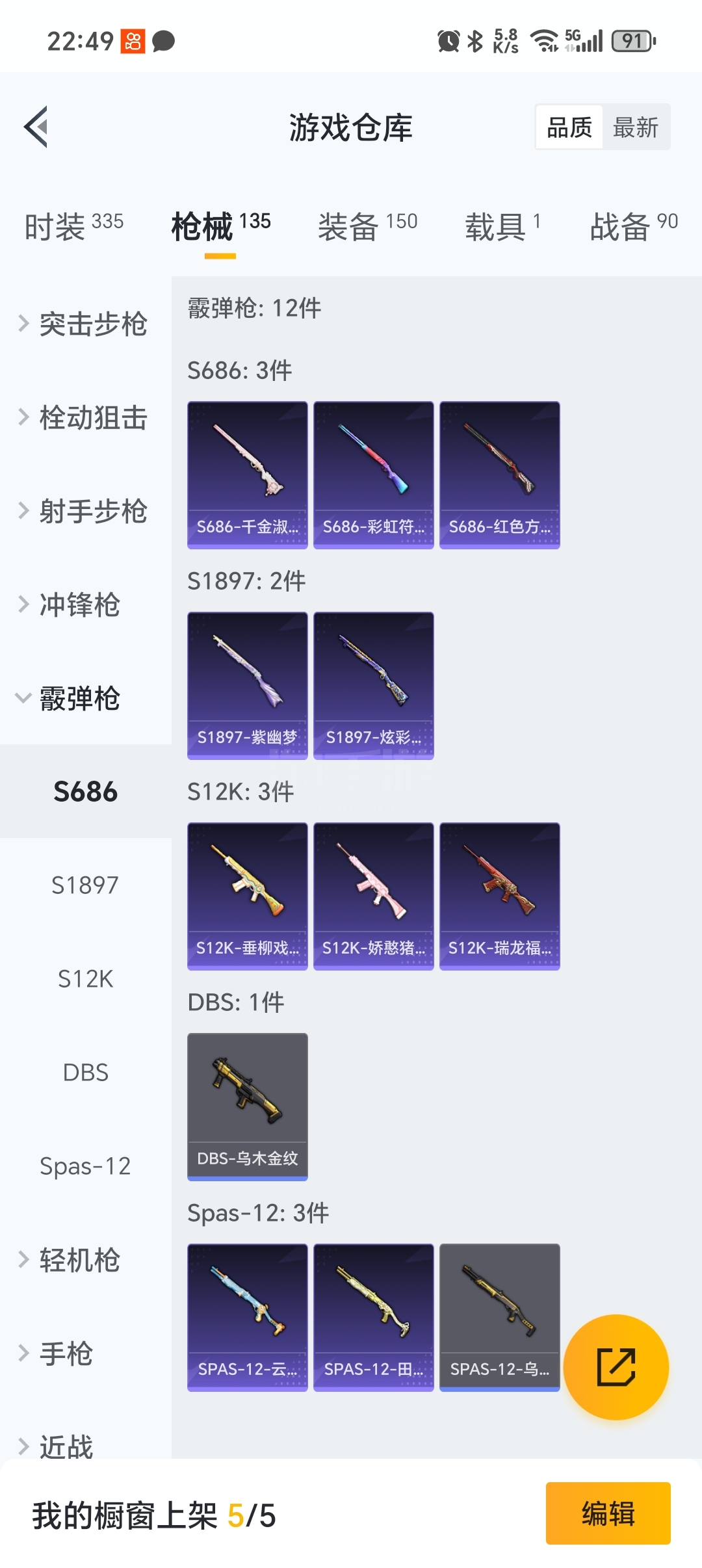Image resolution: width=702 pixels, height=1568 pixels.
Task: Switch to the 时装 tab
Action: [x=73, y=226]
